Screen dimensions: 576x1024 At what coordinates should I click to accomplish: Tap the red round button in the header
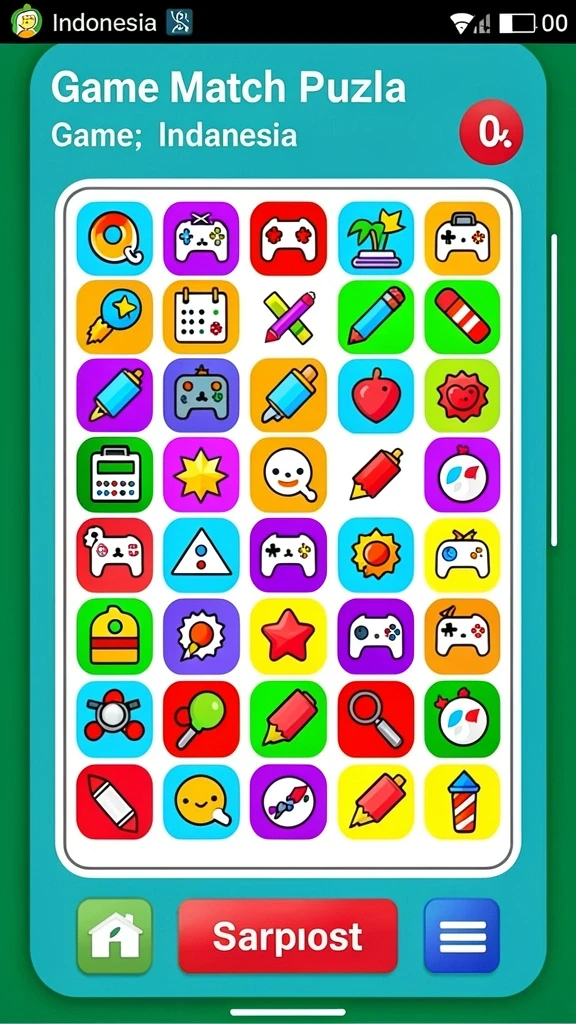491,132
